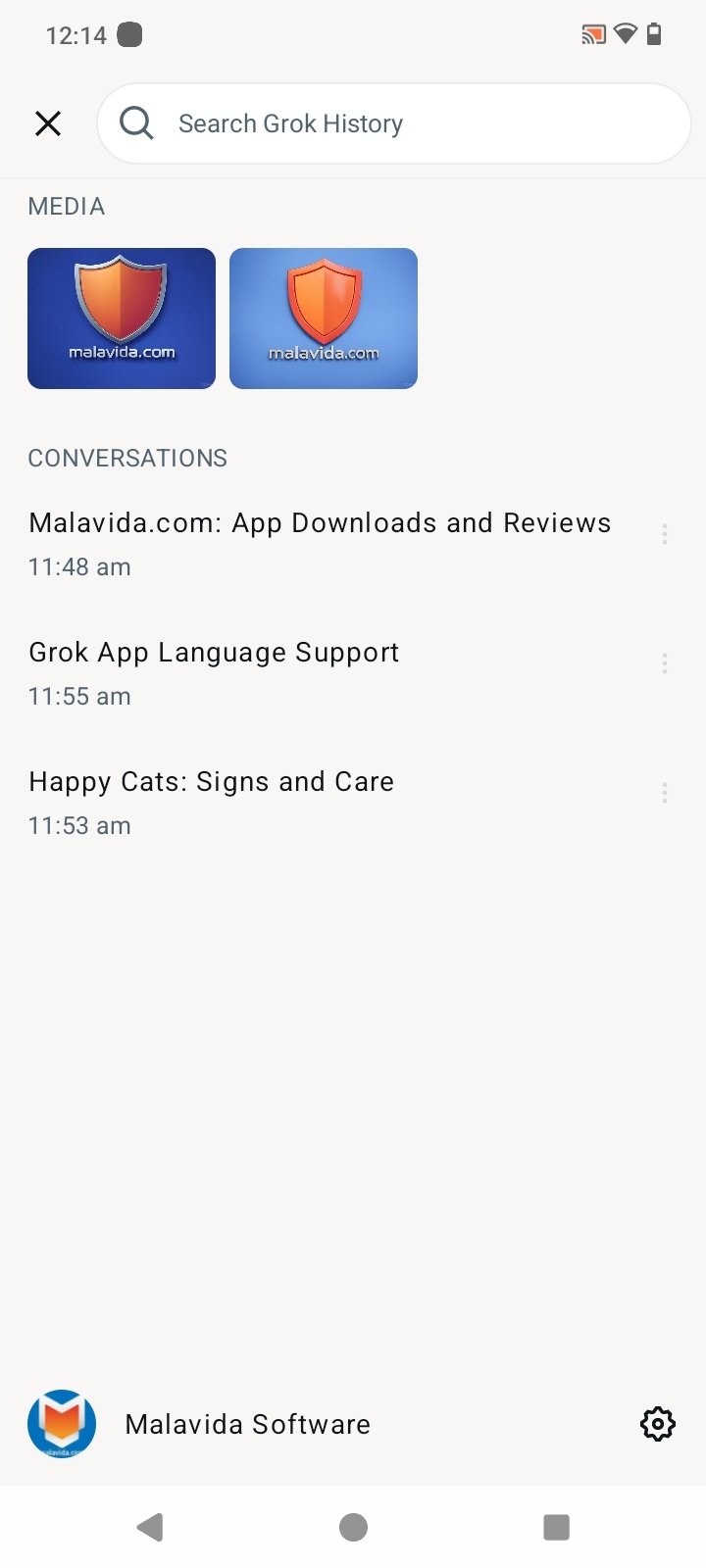Open the settings gear
Image resolution: width=706 pixels, height=1568 pixels.
click(657, 1424)
